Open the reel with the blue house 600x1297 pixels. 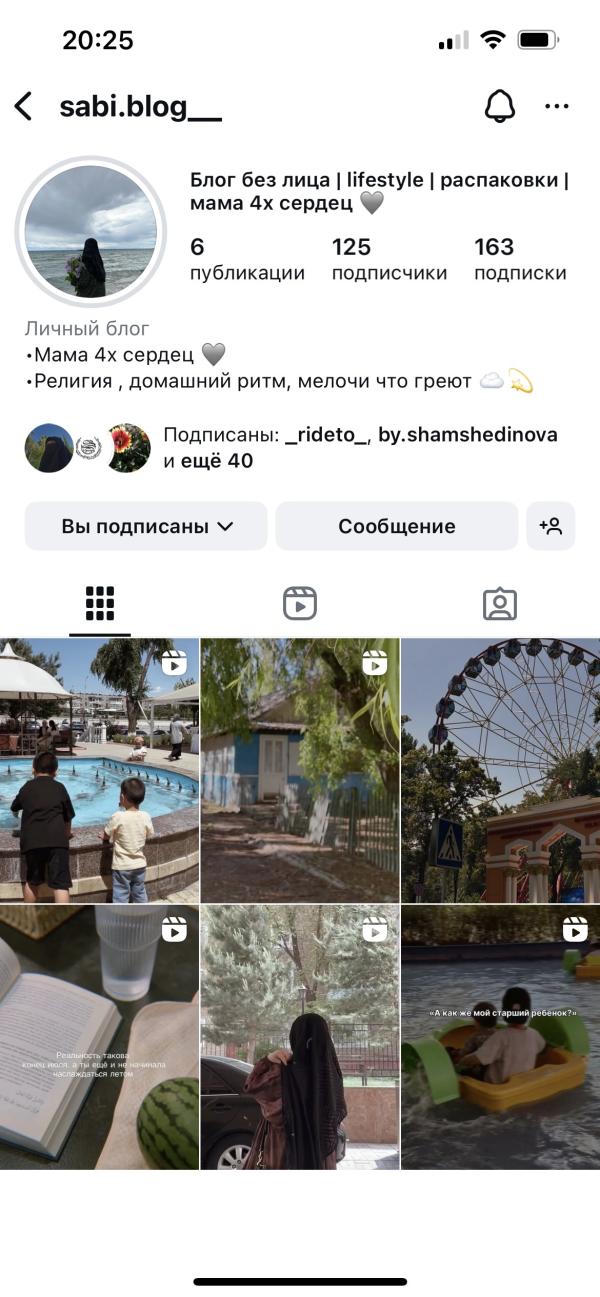coord(300,770)
